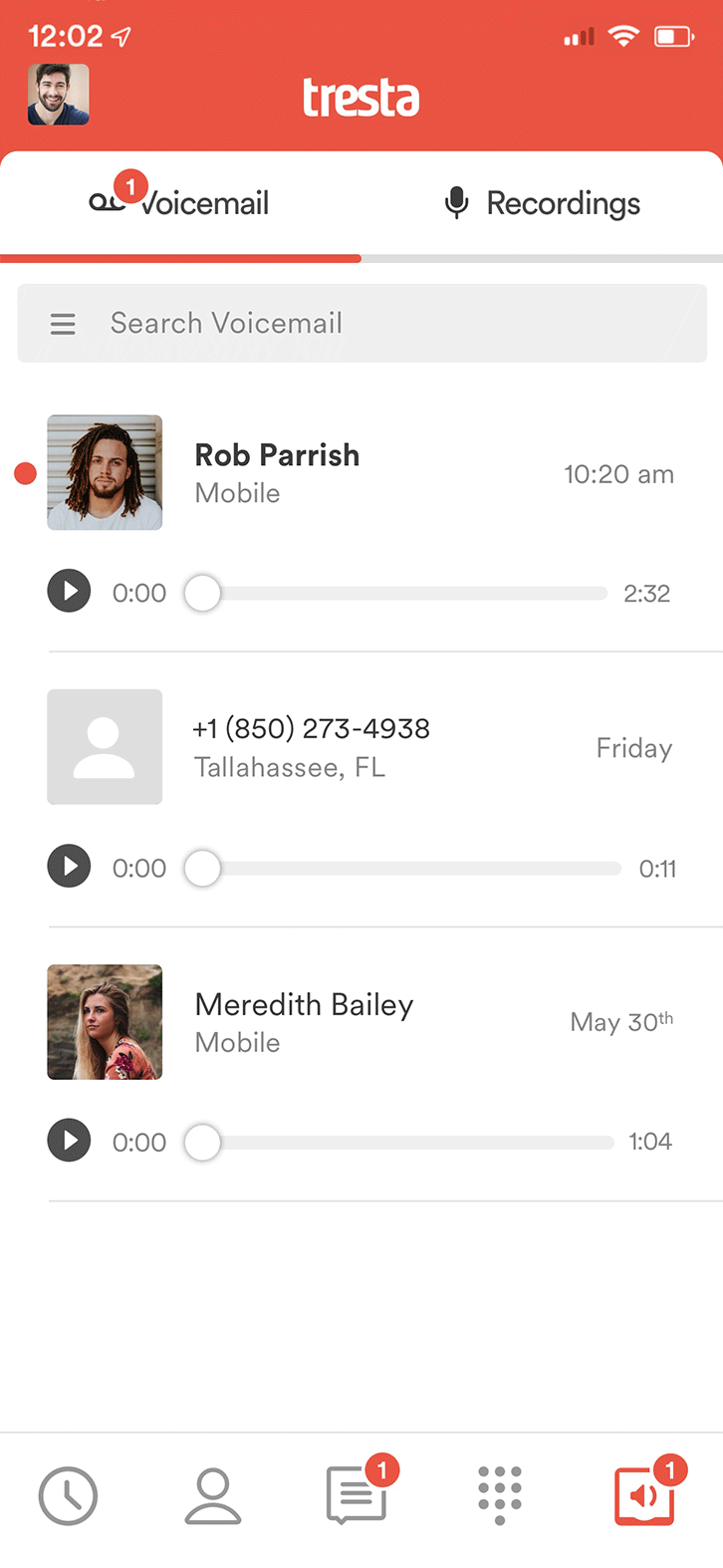Open the messages tab
This screenshot has width=723, height=1568.
[357, 1495]
